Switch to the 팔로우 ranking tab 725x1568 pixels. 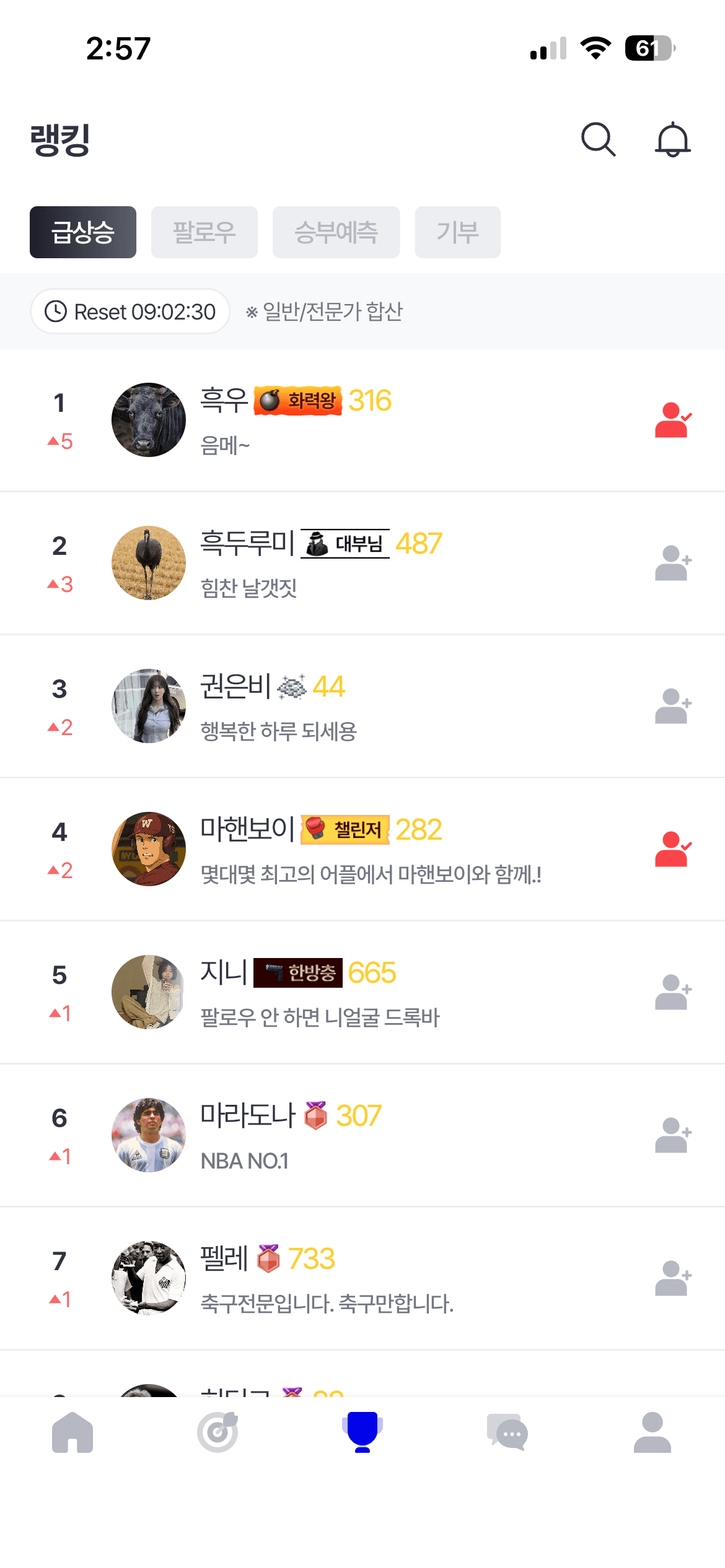[204, 232]
